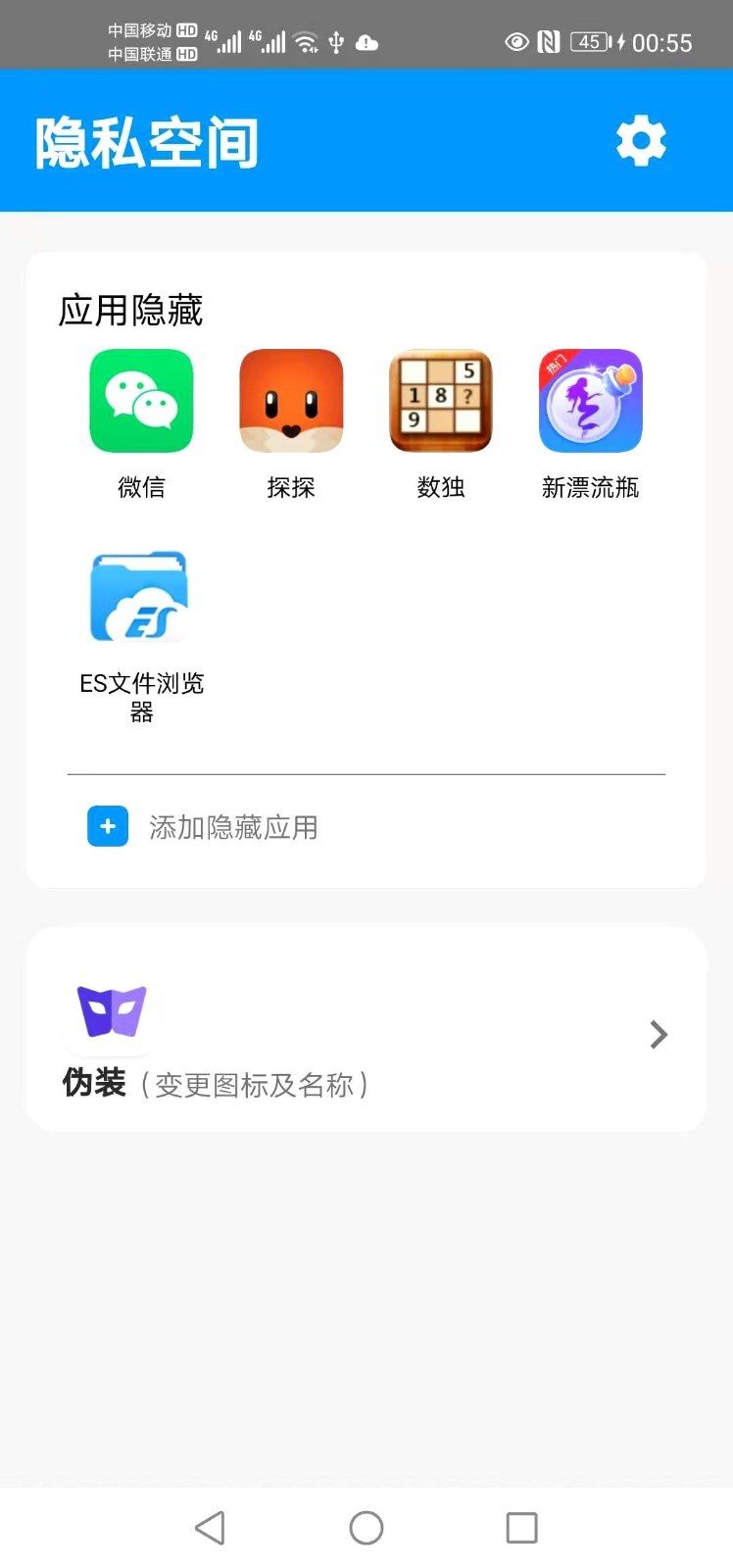Viewport: 733px width, 1568px height.
Task: Open the settings gear icon
Action: pyautogui.click(x=641, y=141)
